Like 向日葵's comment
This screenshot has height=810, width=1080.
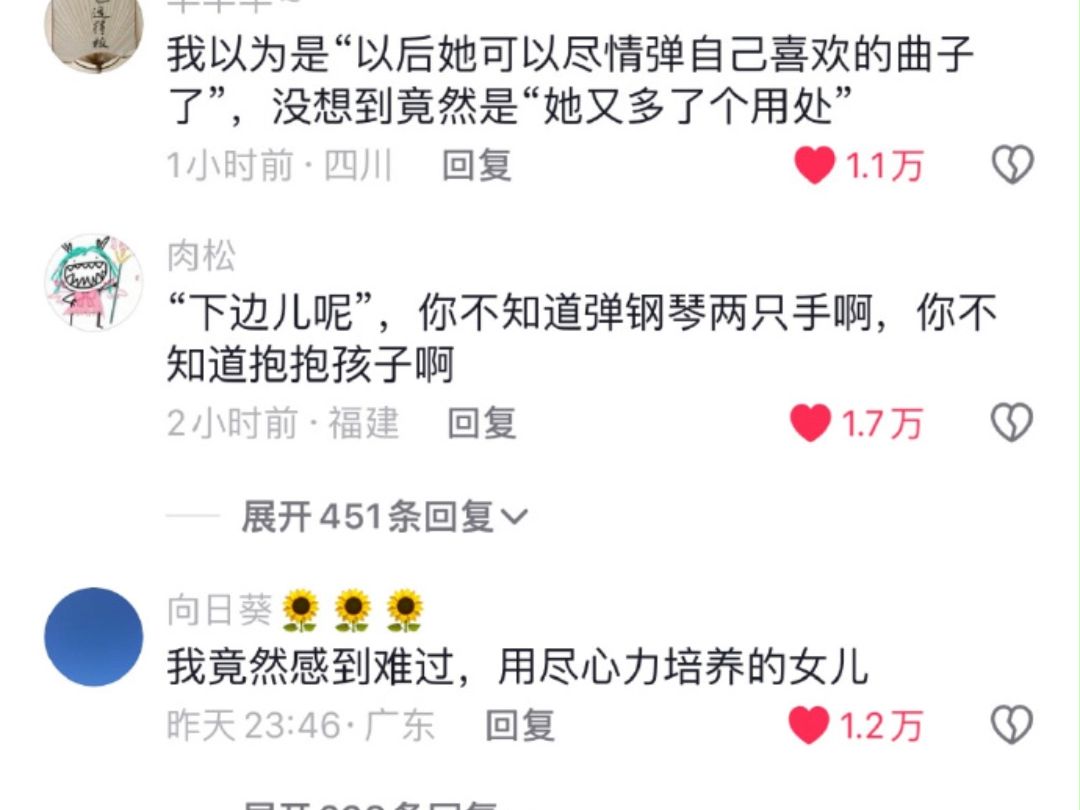pyautogui.click(x=810, y=725)
